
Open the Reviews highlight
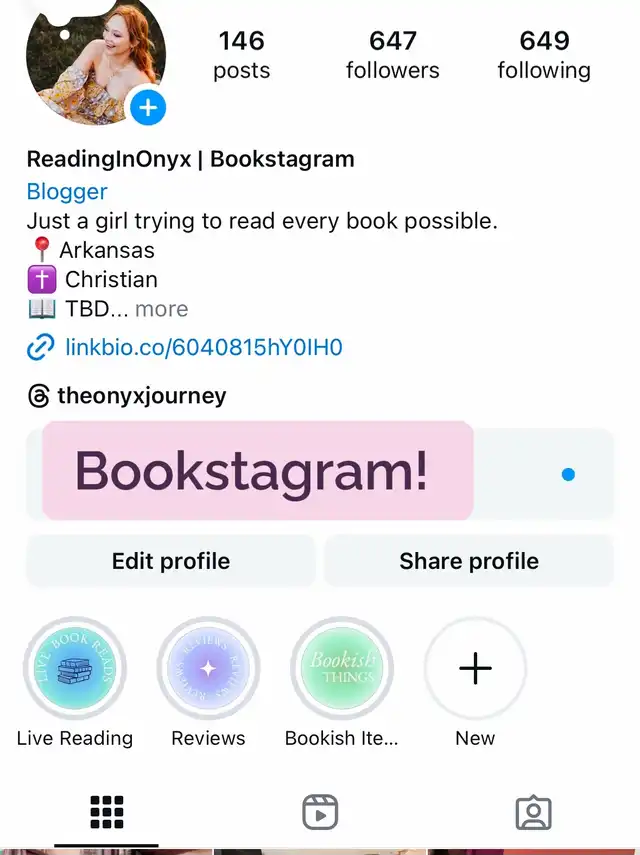coord(208,668)
